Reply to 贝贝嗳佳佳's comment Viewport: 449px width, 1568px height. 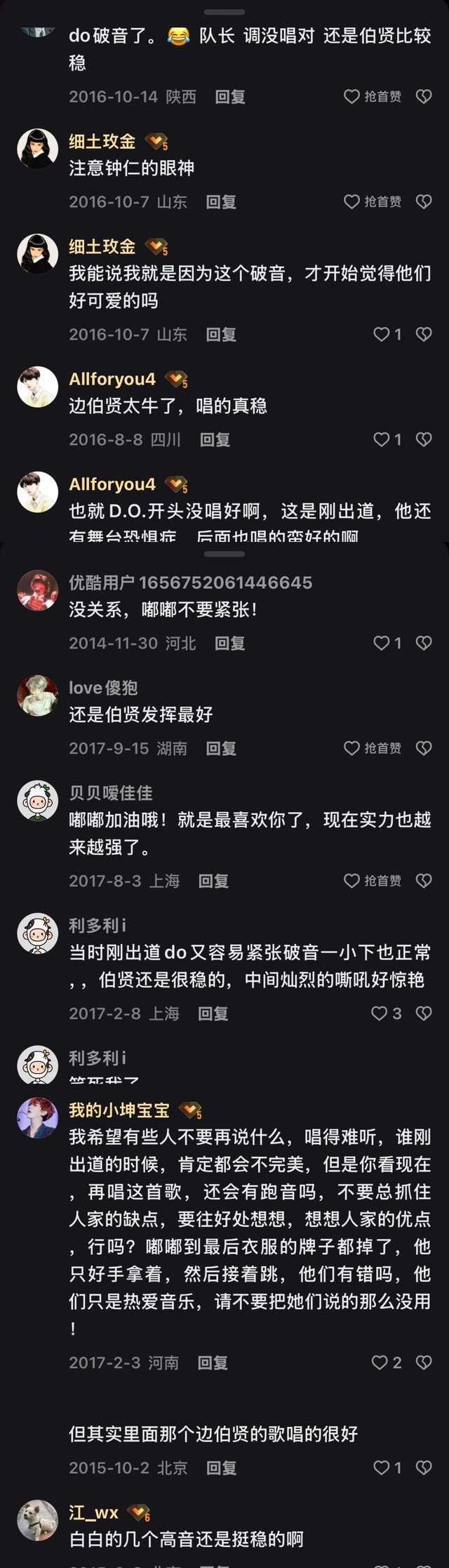213,881
